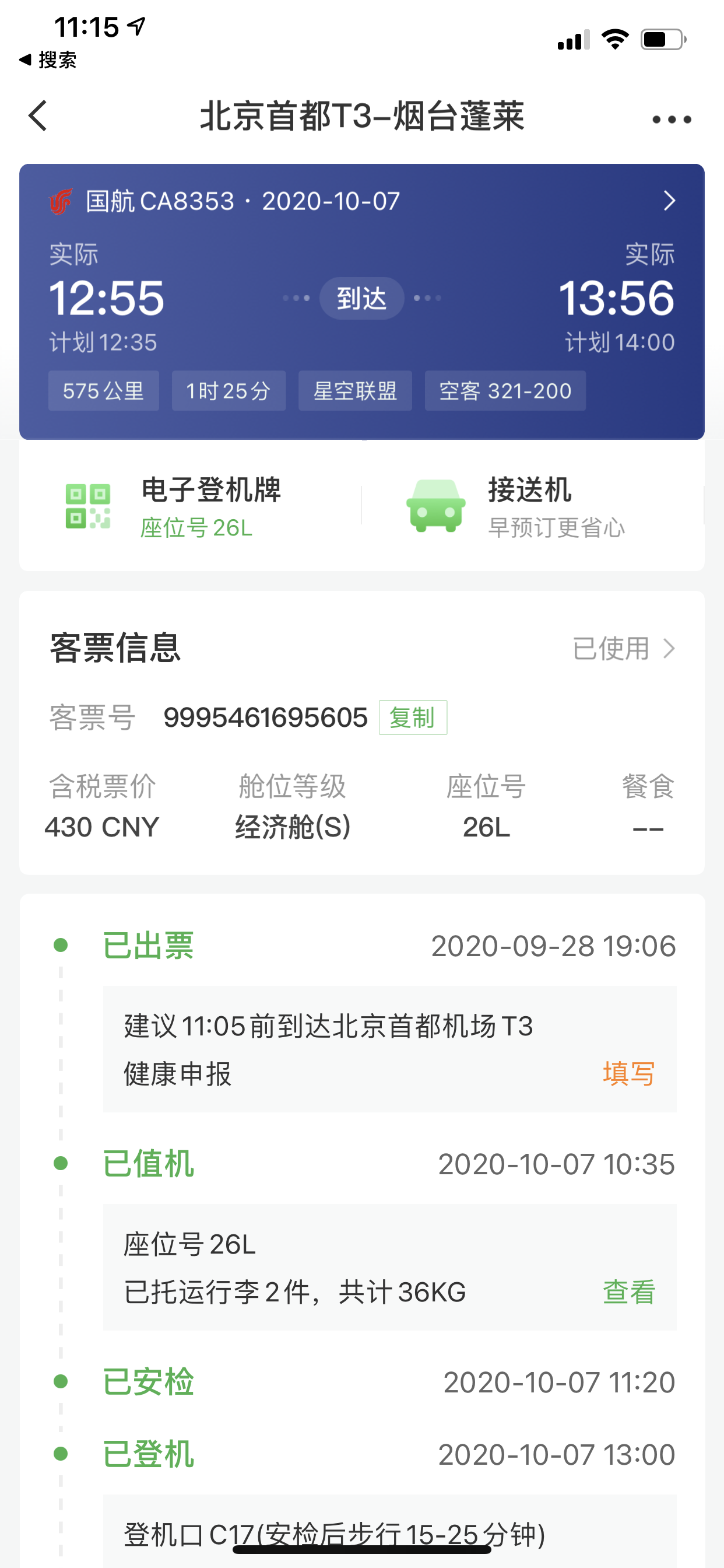Open CA8353 flight details card
This screenshot has width=724, height=1568.
pyautogui.click(x=361, y=201)
